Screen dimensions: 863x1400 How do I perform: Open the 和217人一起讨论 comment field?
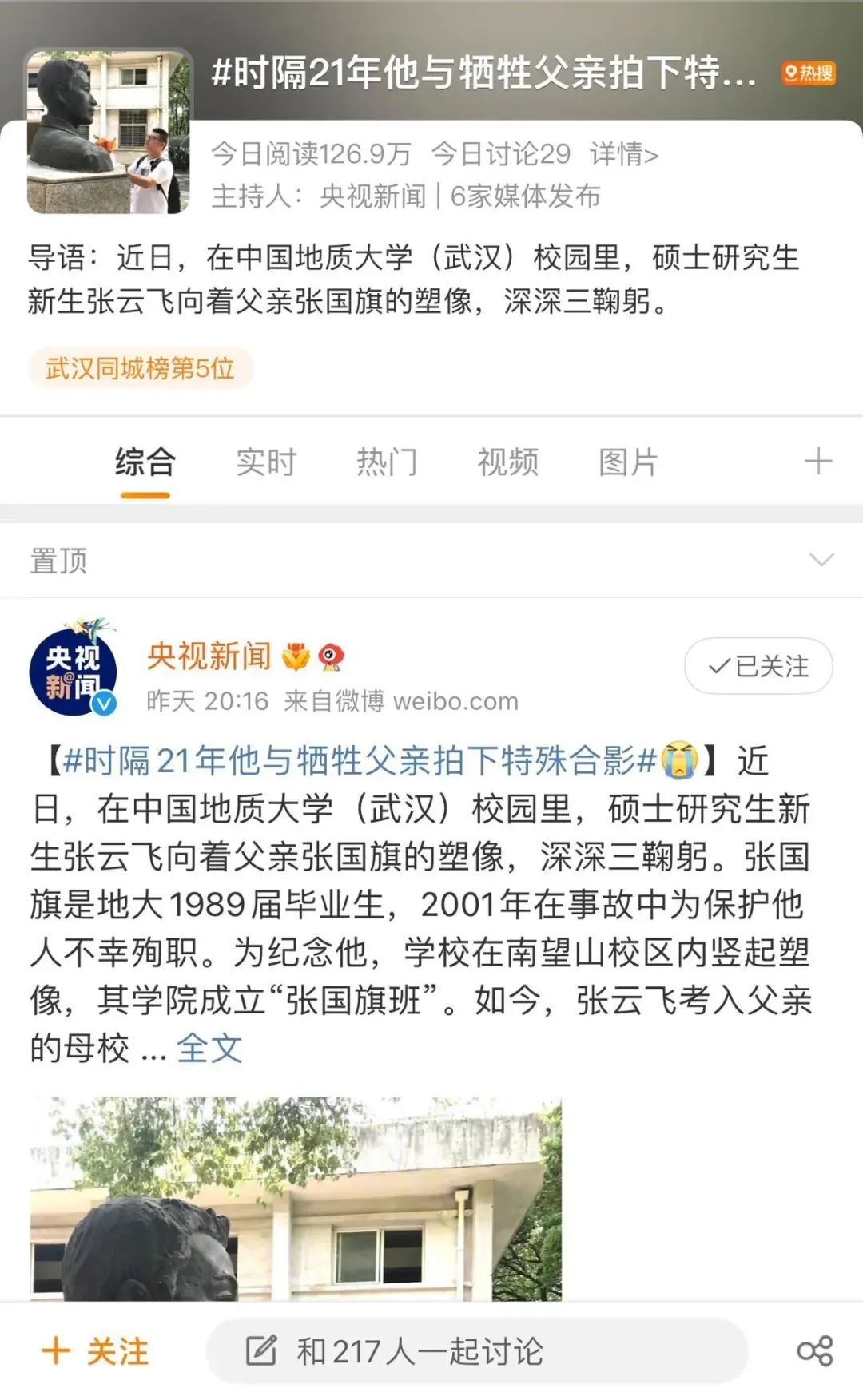pyautogui.click(x=476, y=1351)
